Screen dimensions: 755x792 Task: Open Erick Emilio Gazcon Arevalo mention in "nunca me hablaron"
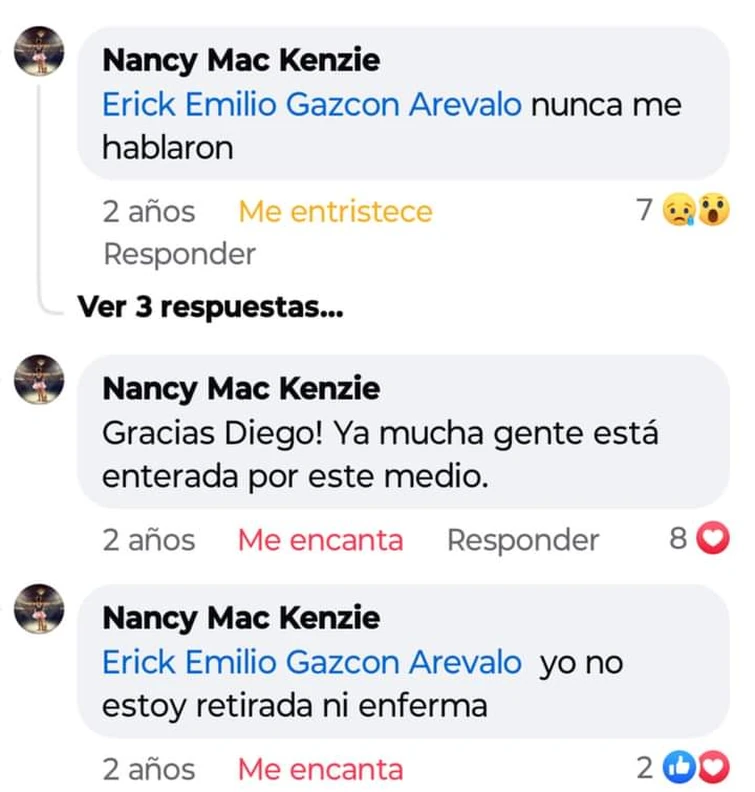coord(311,105)
